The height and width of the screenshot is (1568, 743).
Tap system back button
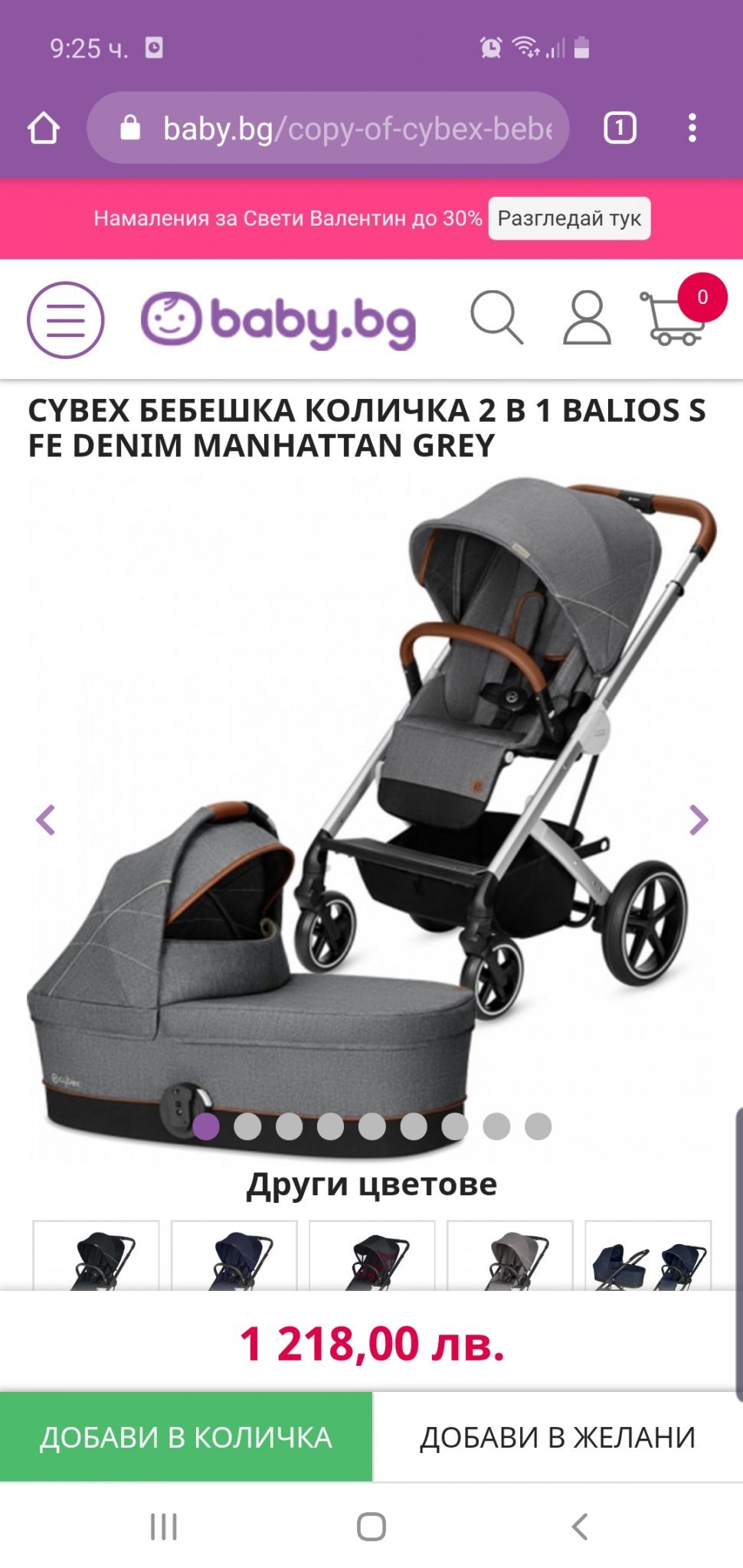[580, 1526]
